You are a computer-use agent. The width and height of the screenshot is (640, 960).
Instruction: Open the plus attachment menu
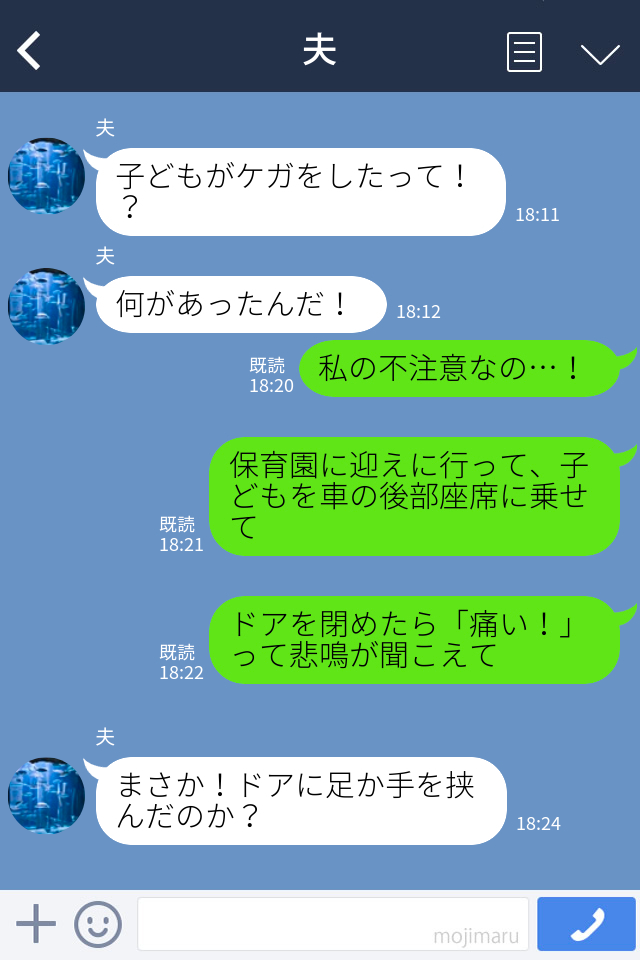[x=36, y=924]
